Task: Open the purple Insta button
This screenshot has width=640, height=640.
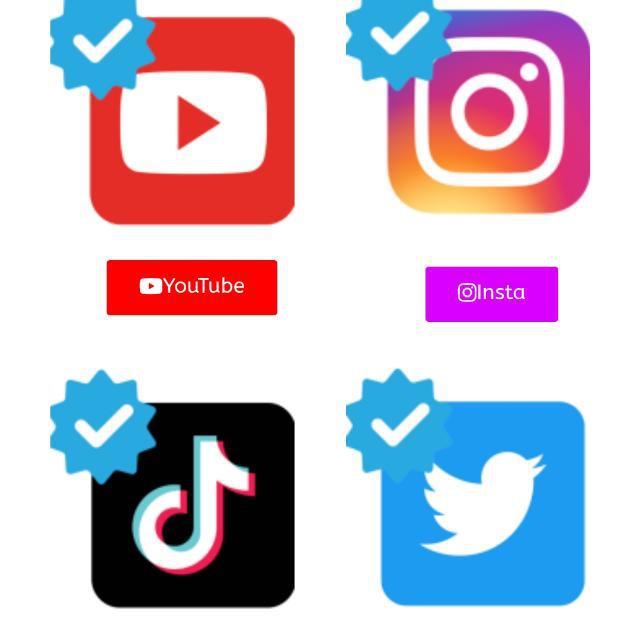Action: [x=491, y=294]
